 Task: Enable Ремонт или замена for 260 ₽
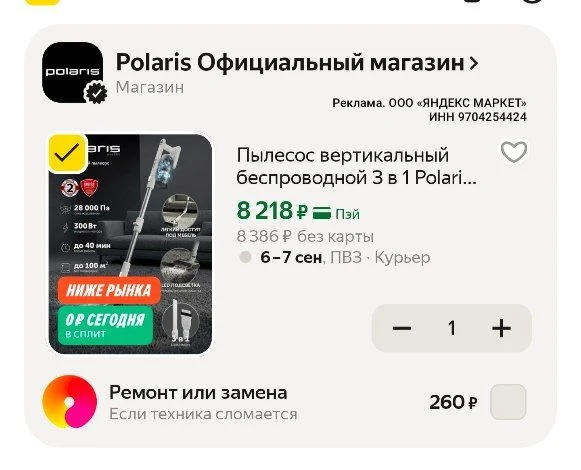click(508, 402)
